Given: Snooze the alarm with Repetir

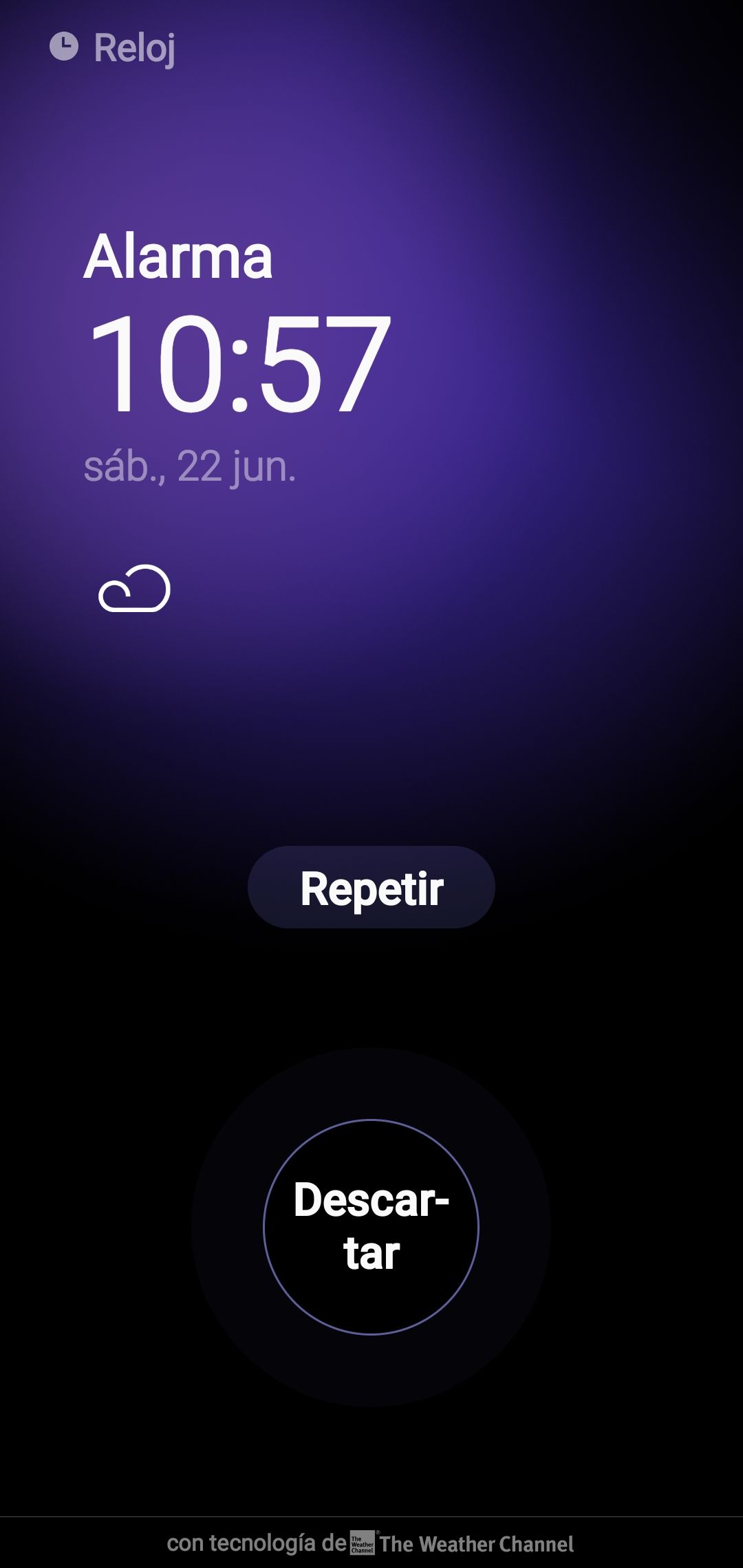Looking at the screenshot, I should click(371, 888).
